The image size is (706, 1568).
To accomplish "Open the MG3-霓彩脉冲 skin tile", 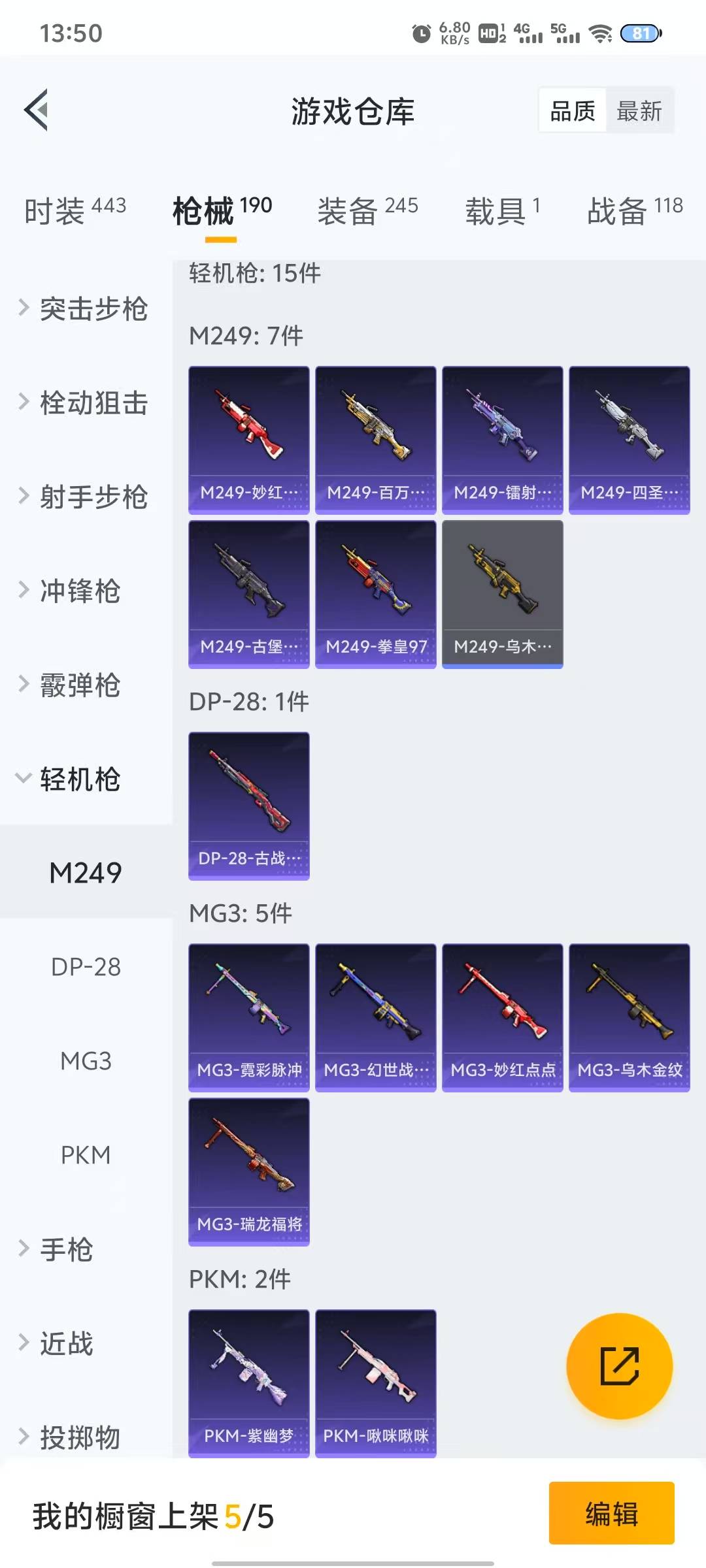I will click(248, 1017).
